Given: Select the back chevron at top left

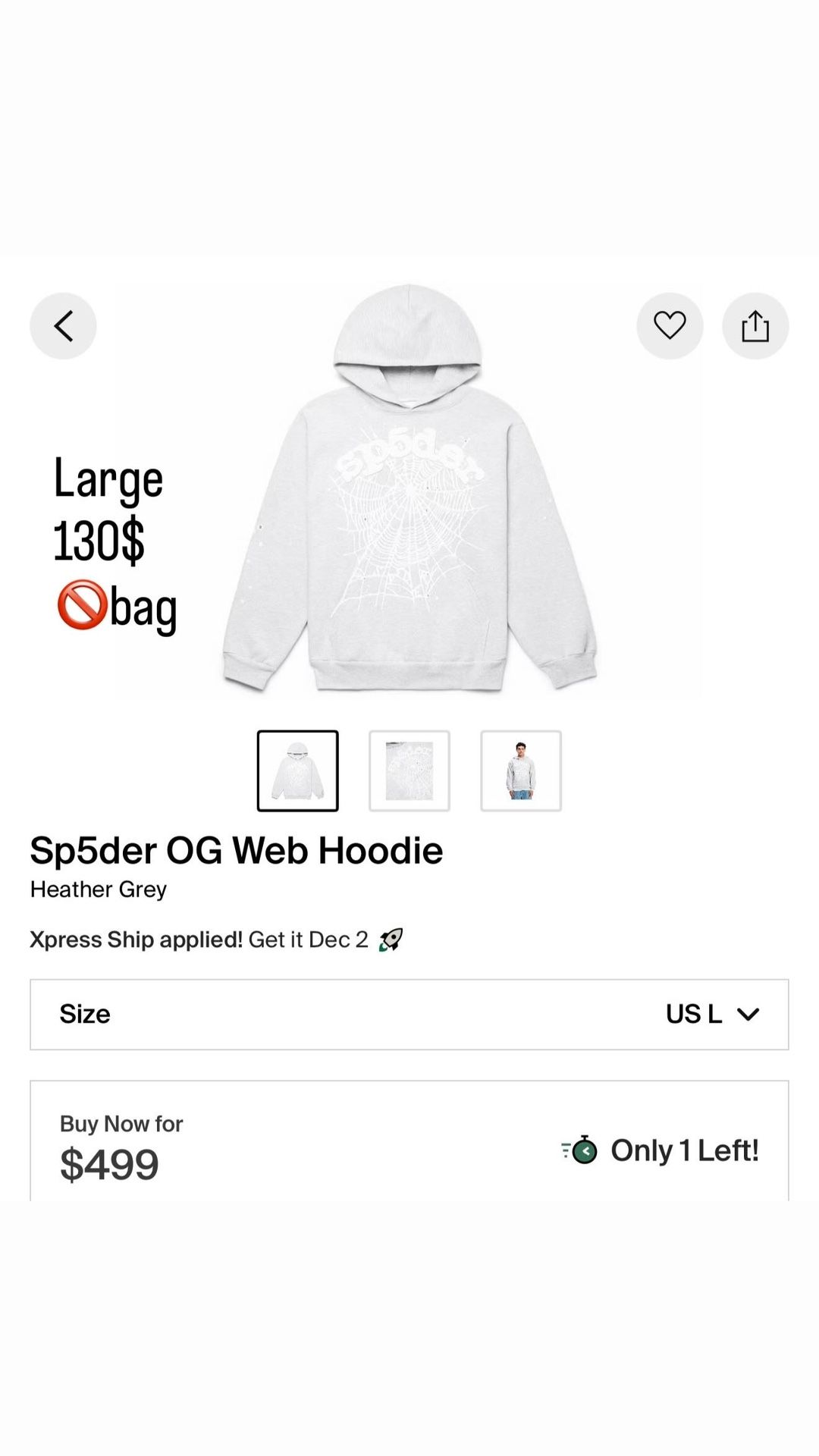Looking at the screenshot, I should click(63, 325).
